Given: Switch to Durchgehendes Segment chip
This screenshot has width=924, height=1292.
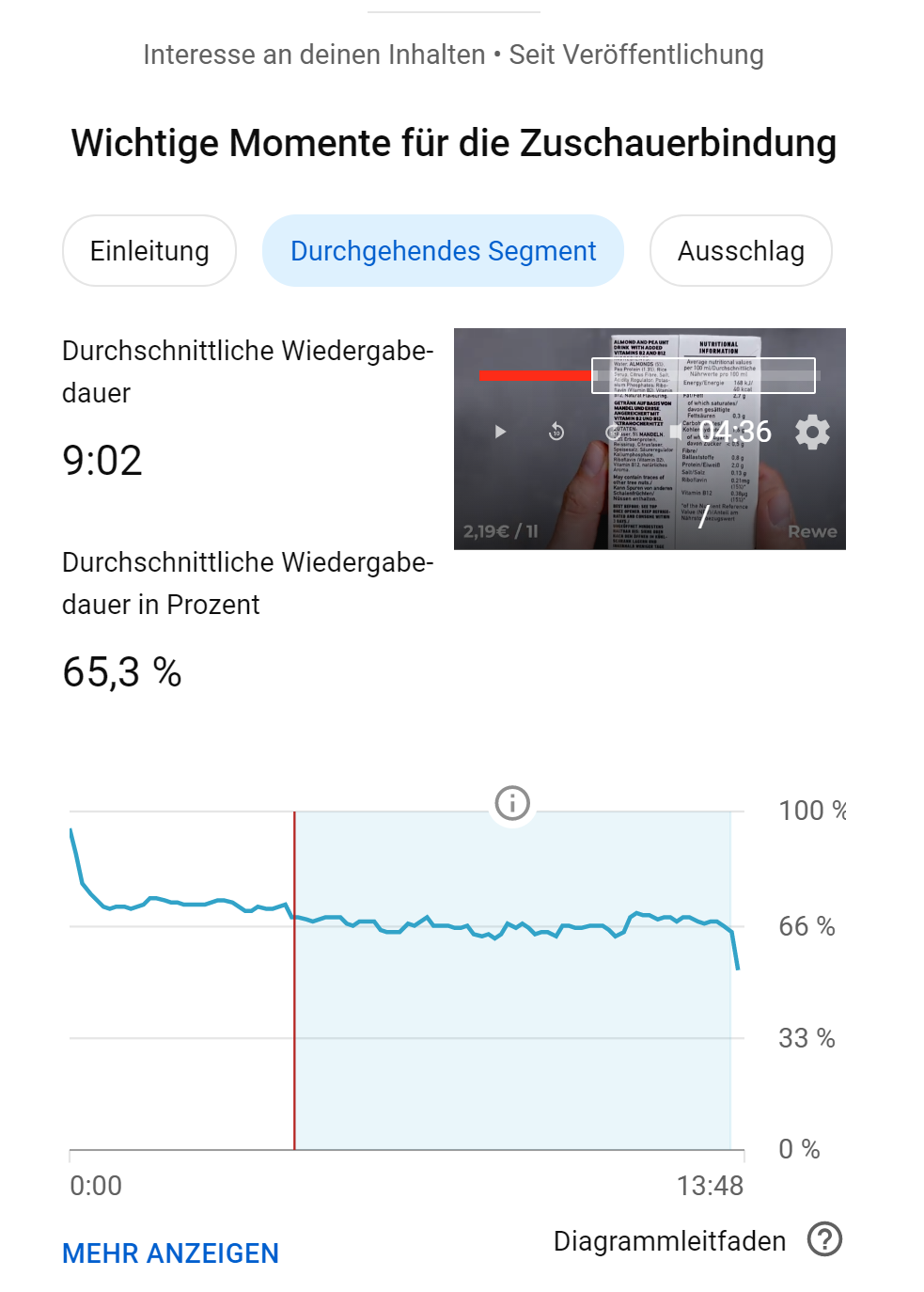Looking at the screenshot, I should coord(443,251).
